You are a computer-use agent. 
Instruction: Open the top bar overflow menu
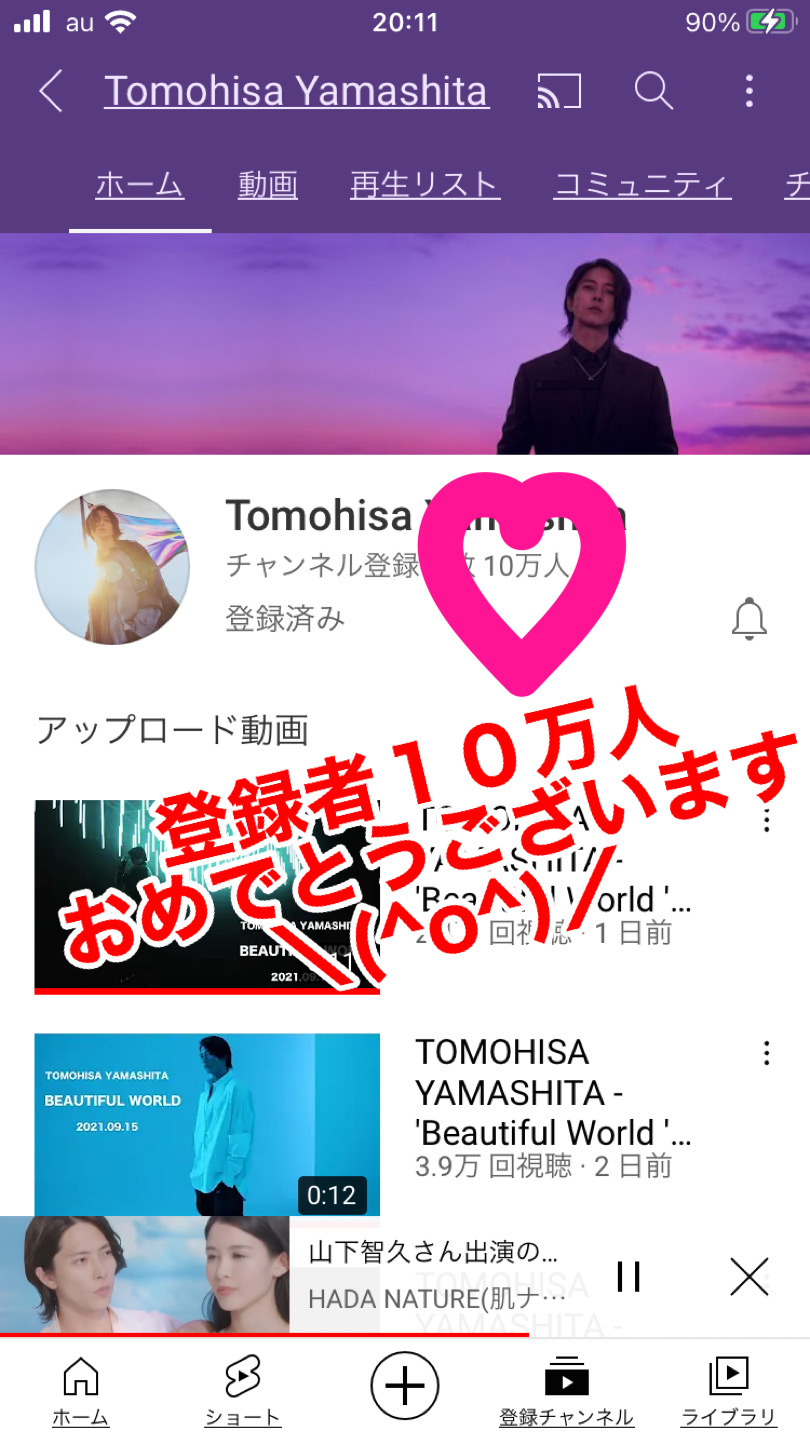749,92
